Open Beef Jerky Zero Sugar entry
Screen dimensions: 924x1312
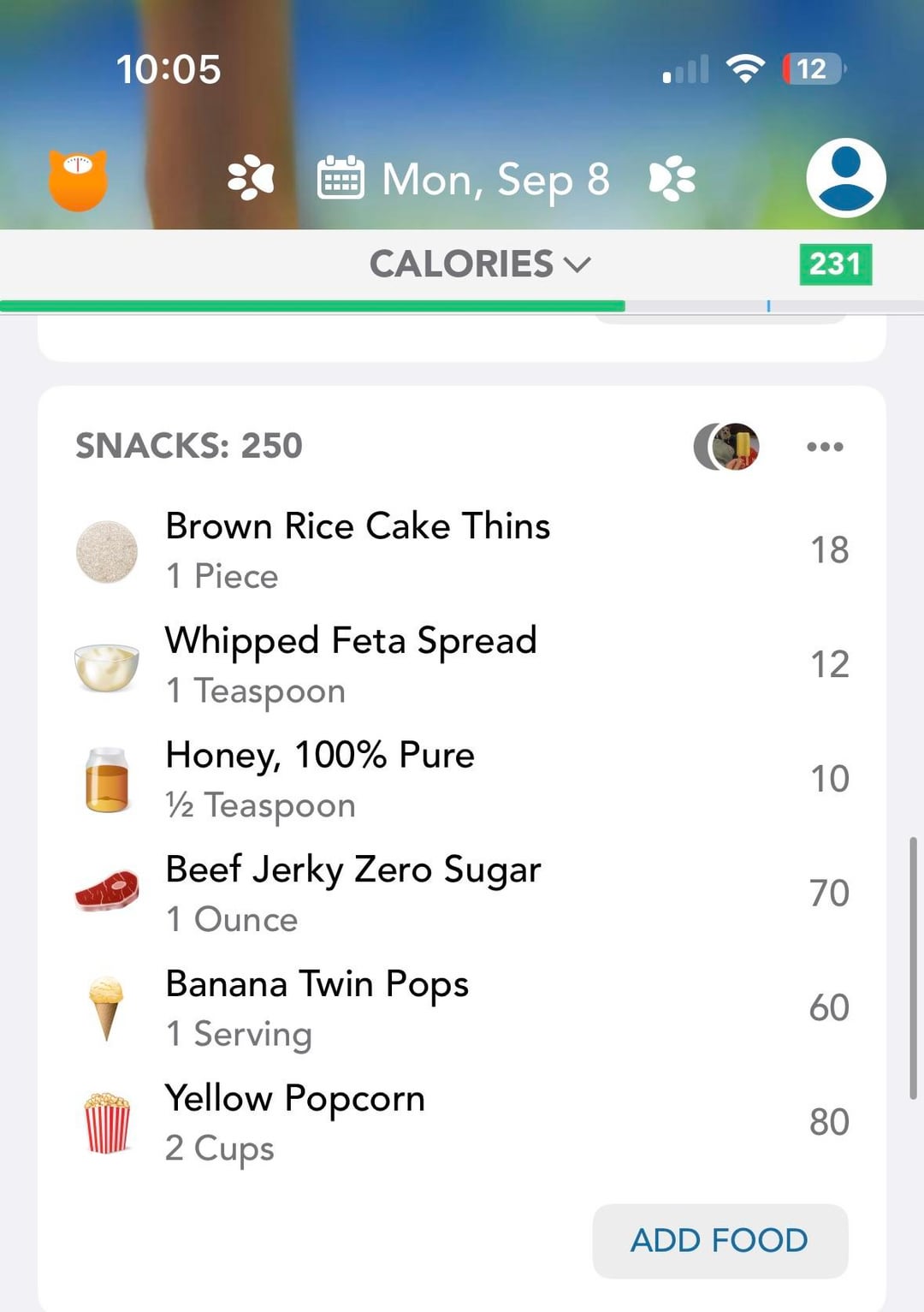(462, 893)
